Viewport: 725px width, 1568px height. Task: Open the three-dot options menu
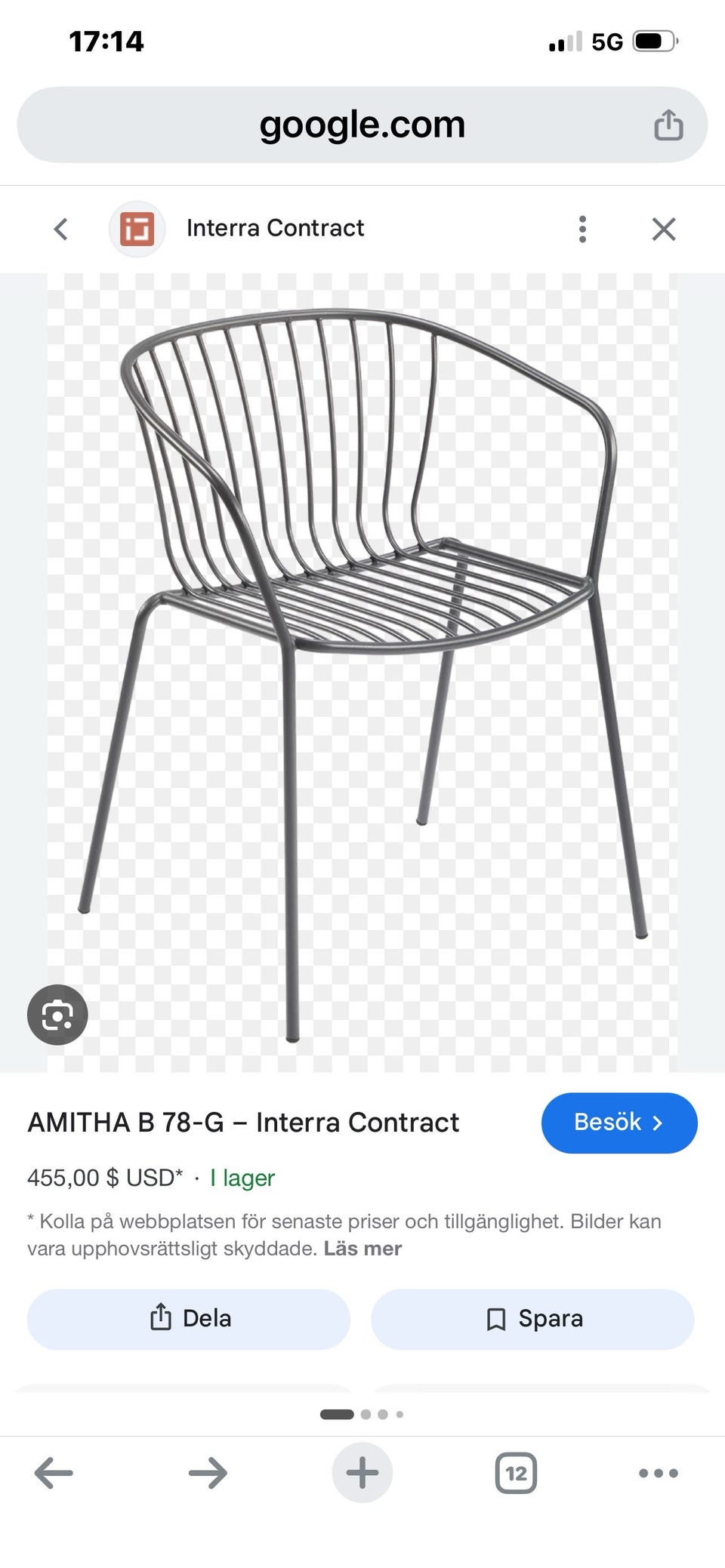click(x=582, y=229)
